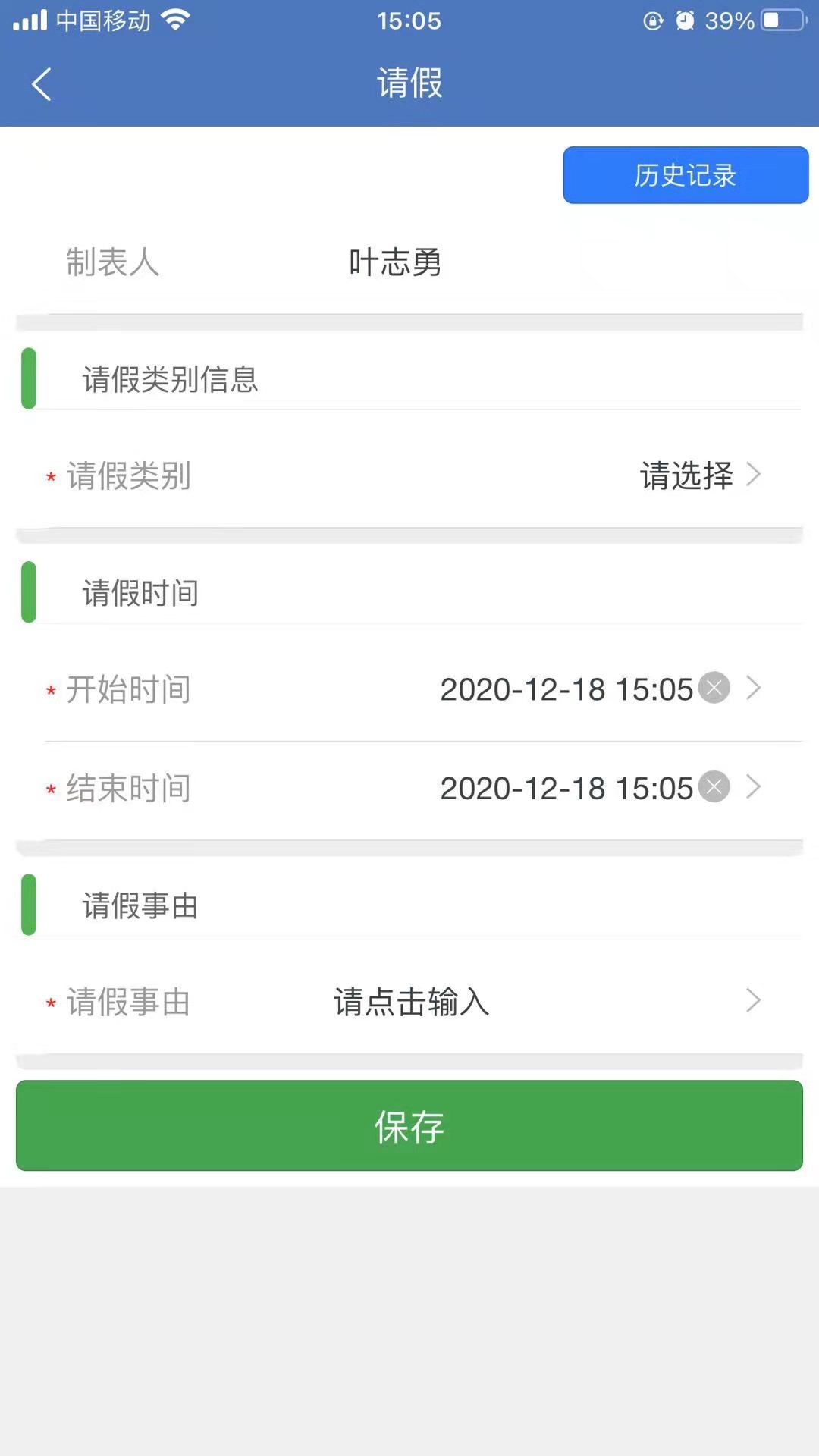Viewport: 819px width, 1456px height.
Task: Select the 制表人 name 叶志勇
Action: (x=395, y=263)
